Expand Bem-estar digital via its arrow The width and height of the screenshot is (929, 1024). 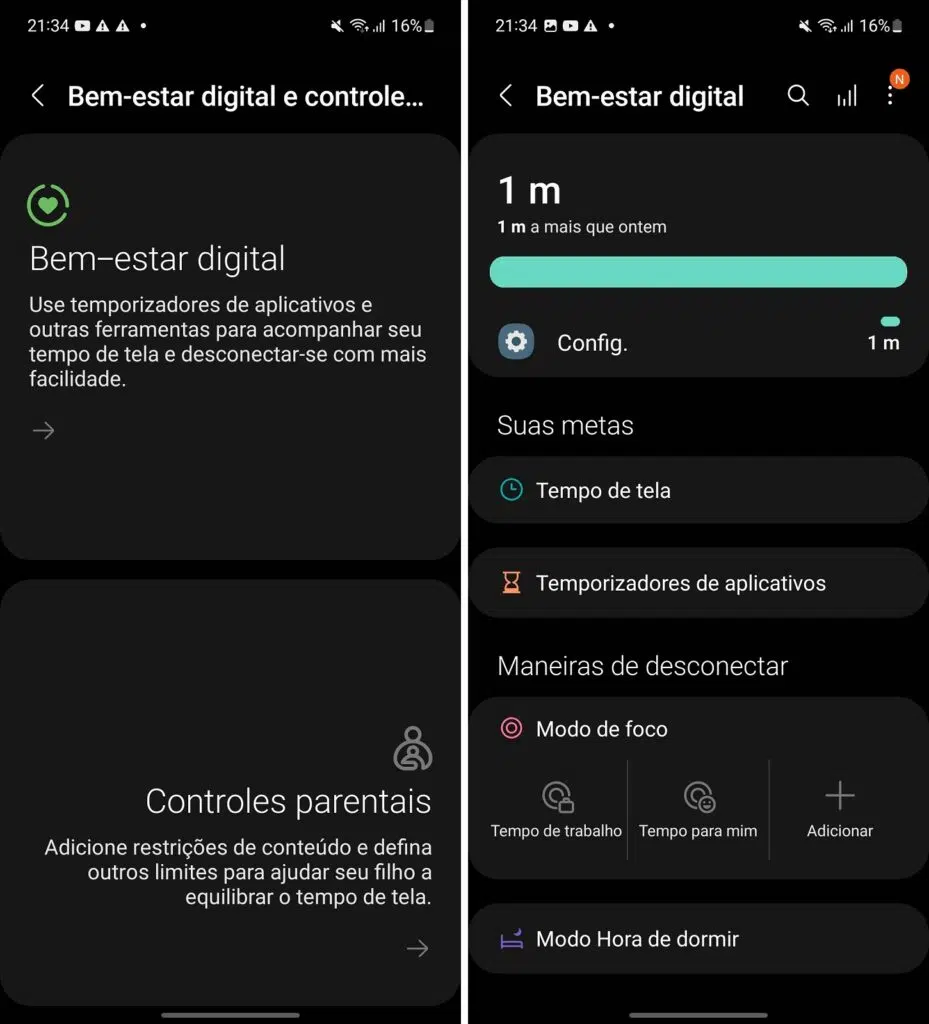(x=43, y=430)
